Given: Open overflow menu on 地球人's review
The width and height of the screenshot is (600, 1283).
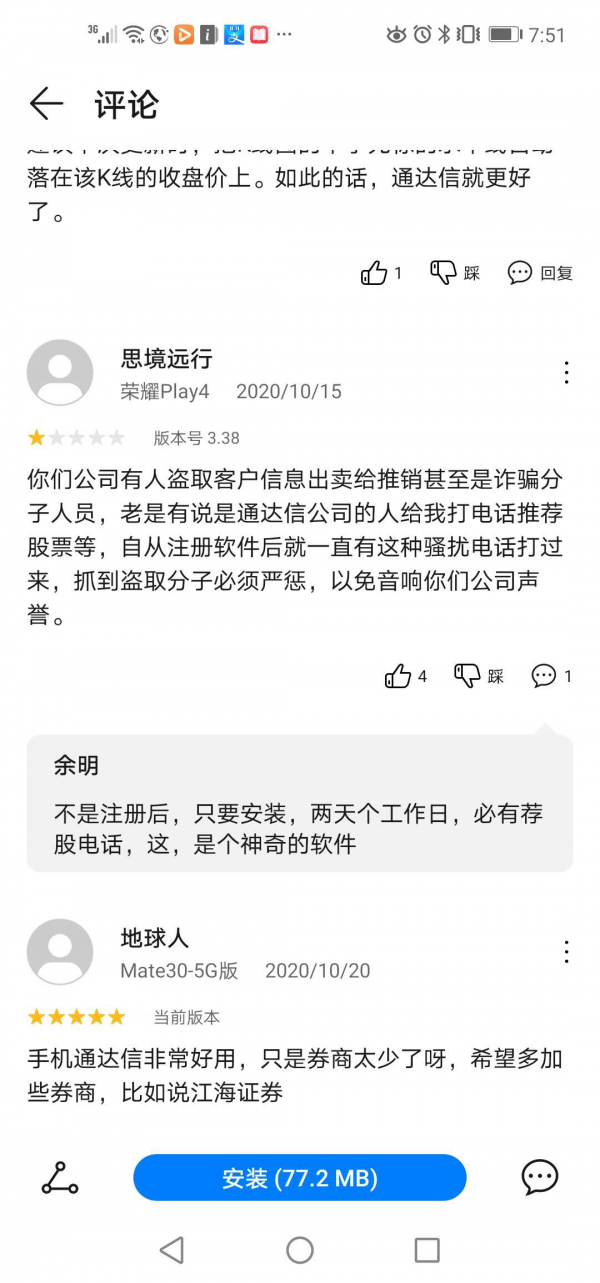Looking at the screenshot, I should pos(566,952).
